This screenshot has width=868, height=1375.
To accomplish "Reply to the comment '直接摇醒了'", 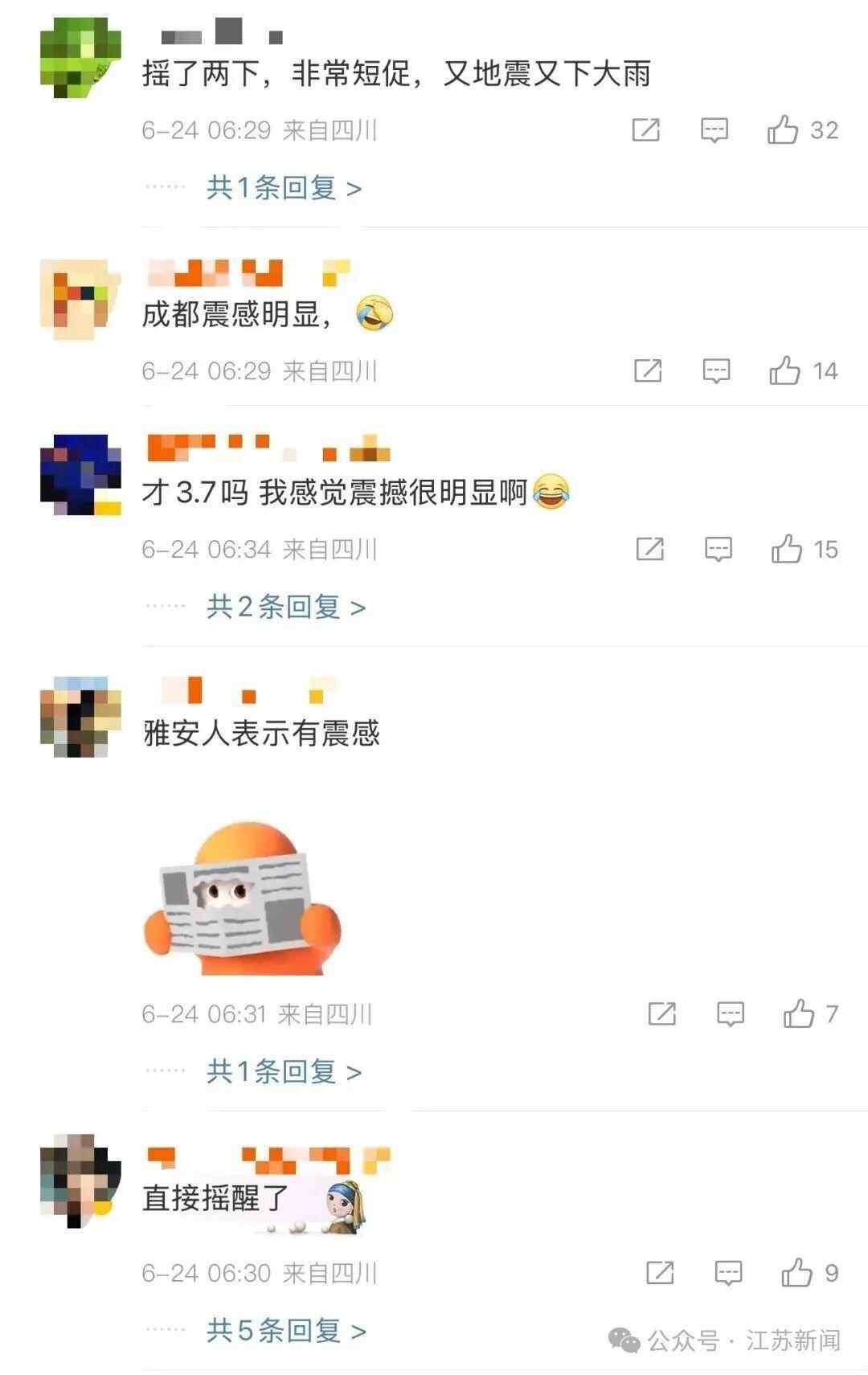I will pos(728,1272).
